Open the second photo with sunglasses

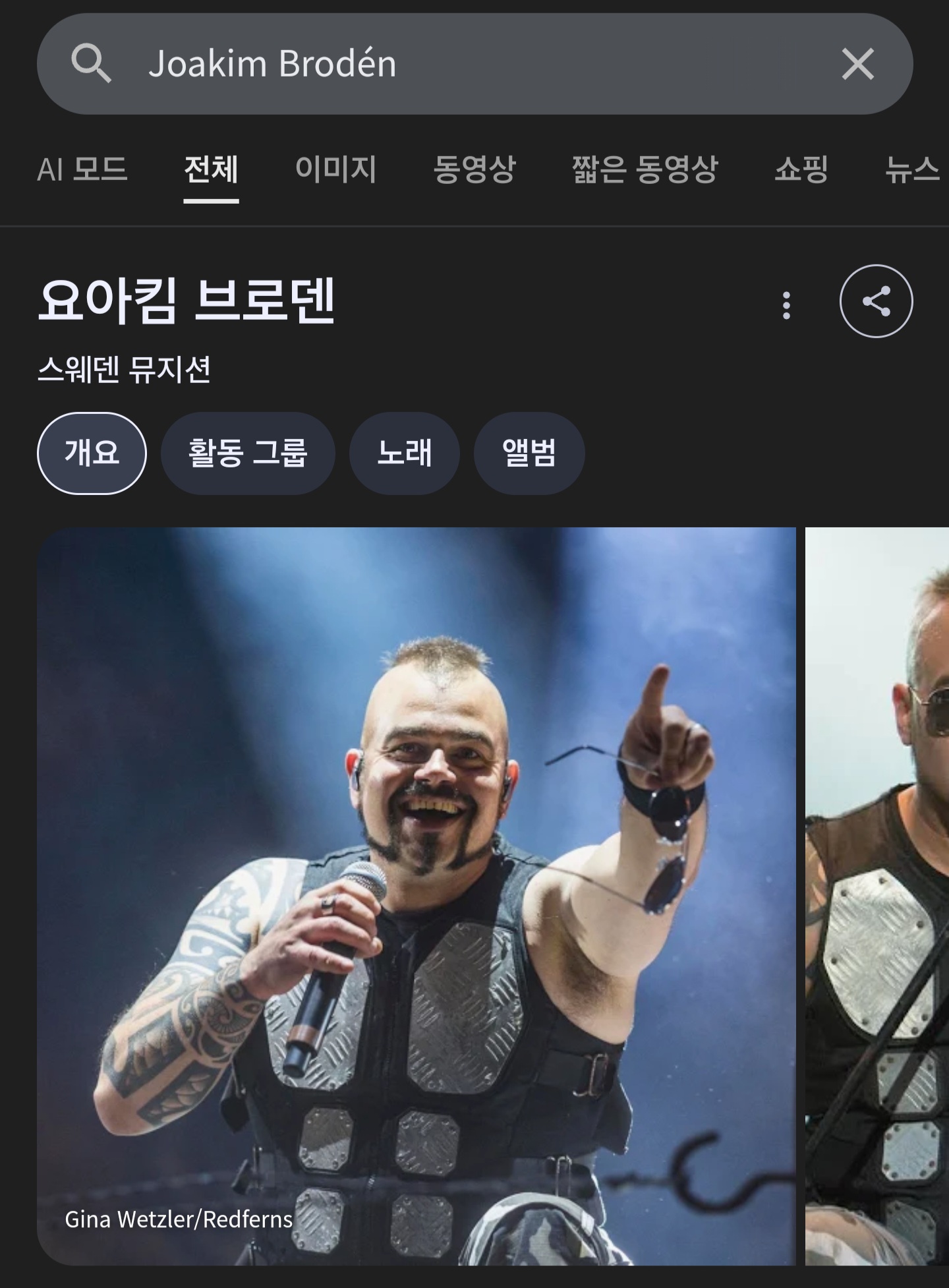pyautogui.click(x=877, y=896)
